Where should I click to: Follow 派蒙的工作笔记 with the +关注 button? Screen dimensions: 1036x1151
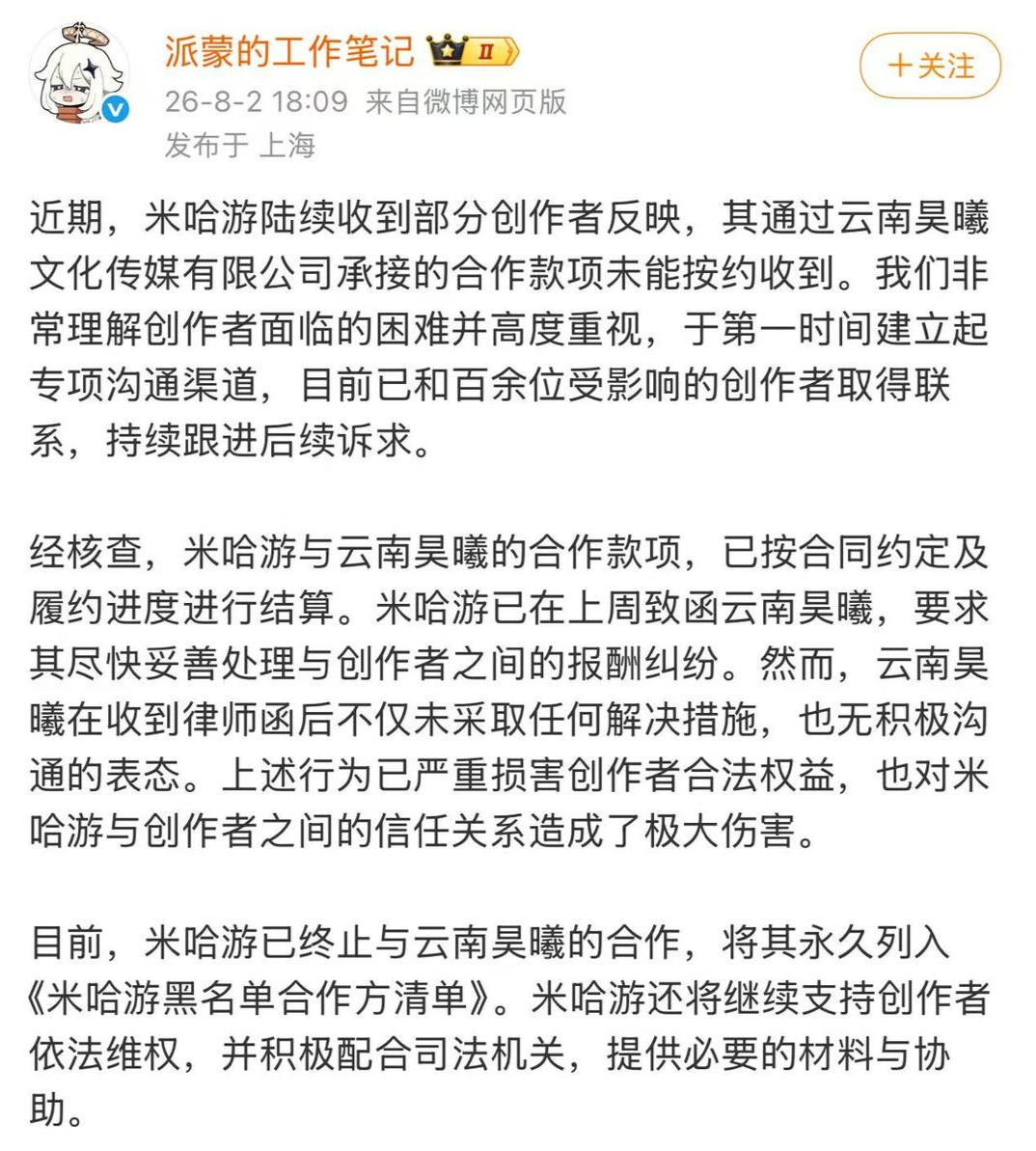[930, 66]
